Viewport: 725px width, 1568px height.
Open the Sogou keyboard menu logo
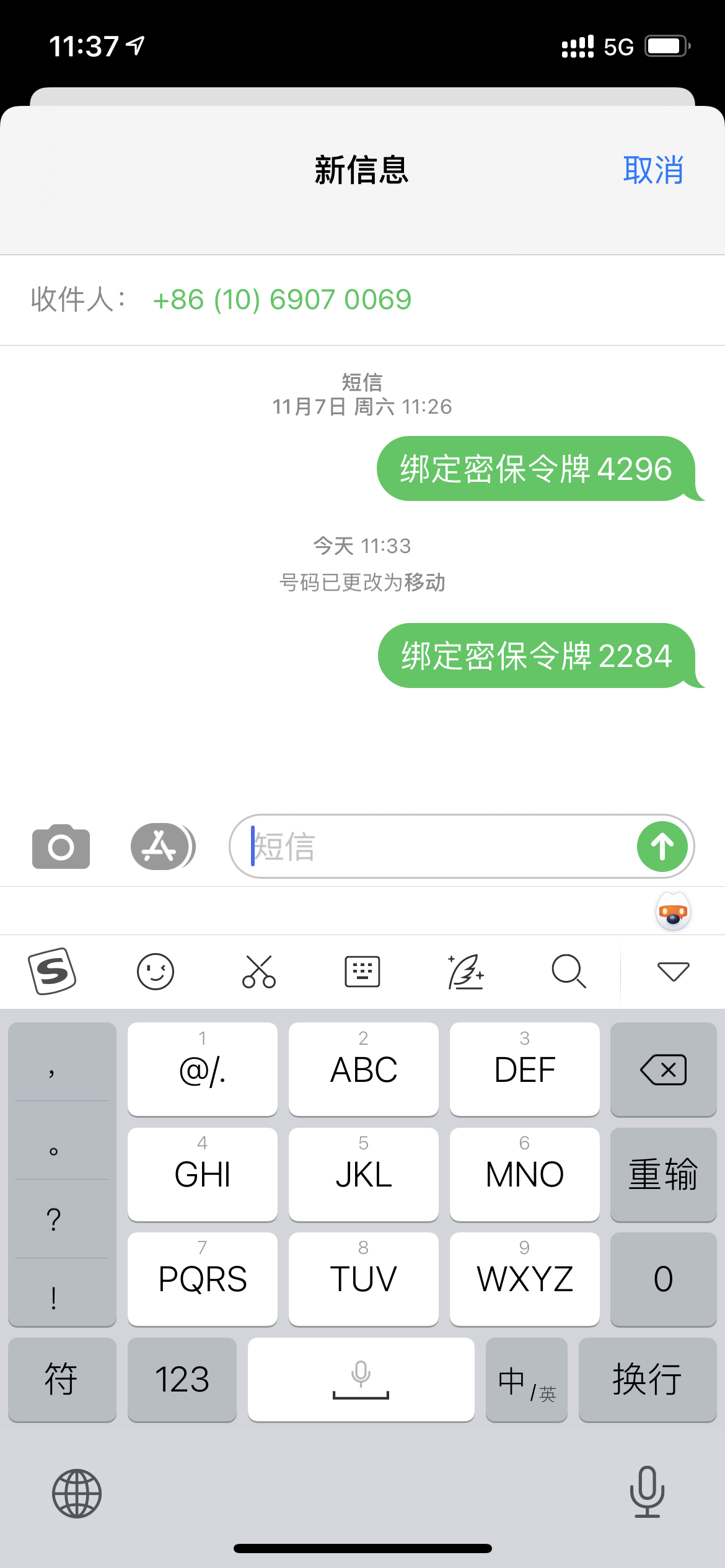[52, 971]
